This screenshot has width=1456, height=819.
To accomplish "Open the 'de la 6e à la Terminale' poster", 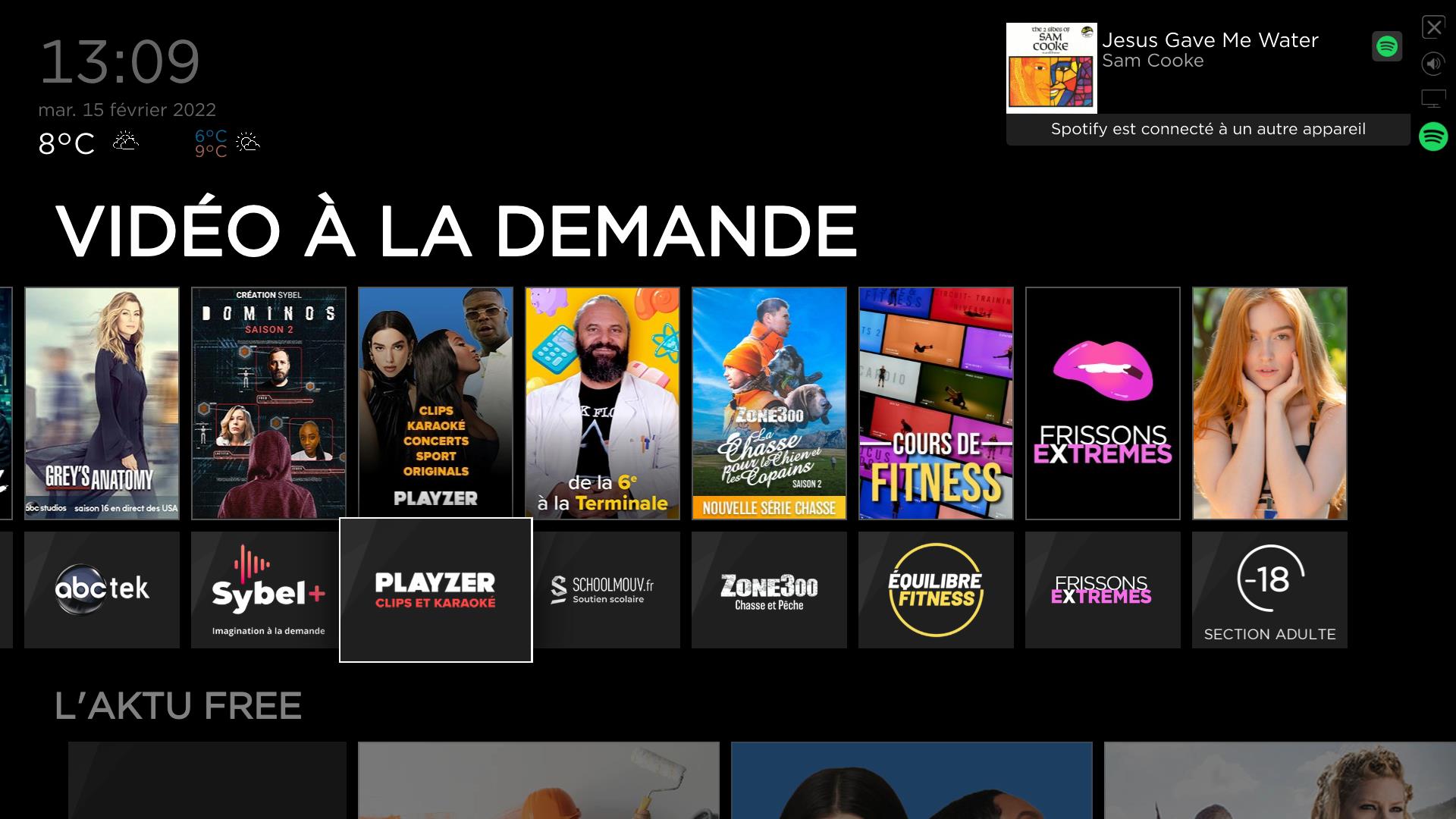I will (602, 403).
